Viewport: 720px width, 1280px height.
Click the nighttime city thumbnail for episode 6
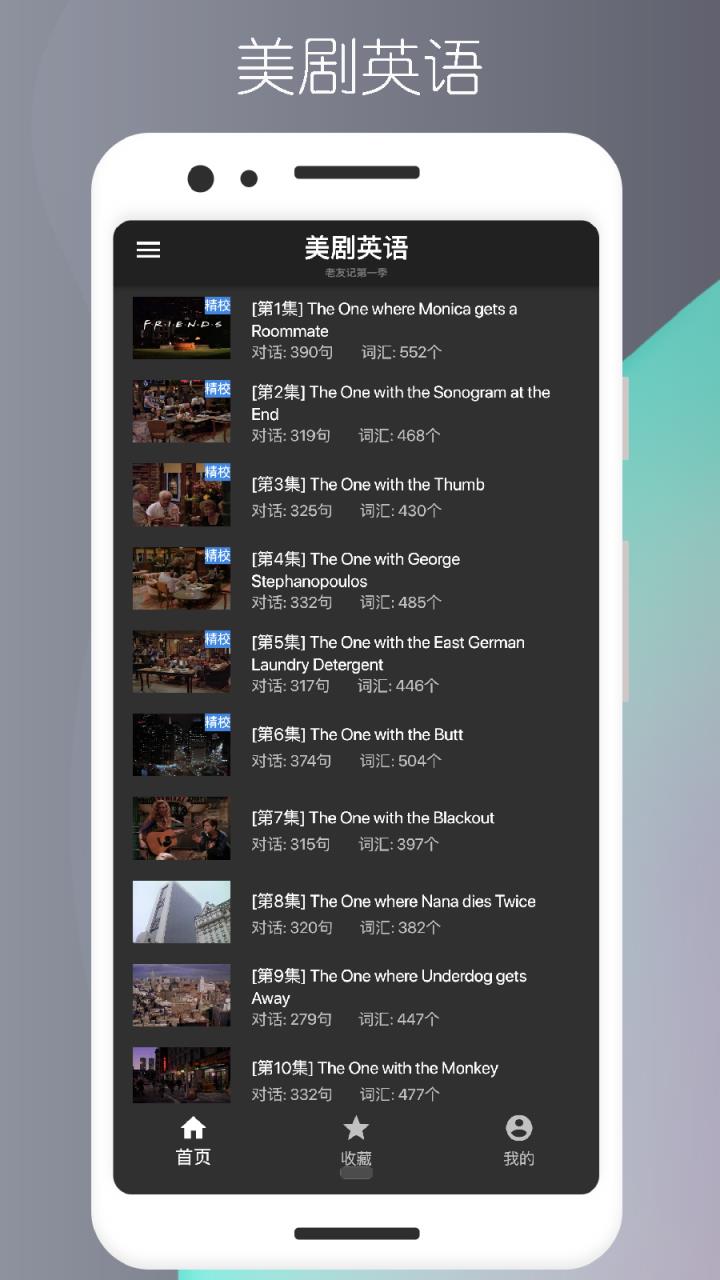[x=181, y=745]
